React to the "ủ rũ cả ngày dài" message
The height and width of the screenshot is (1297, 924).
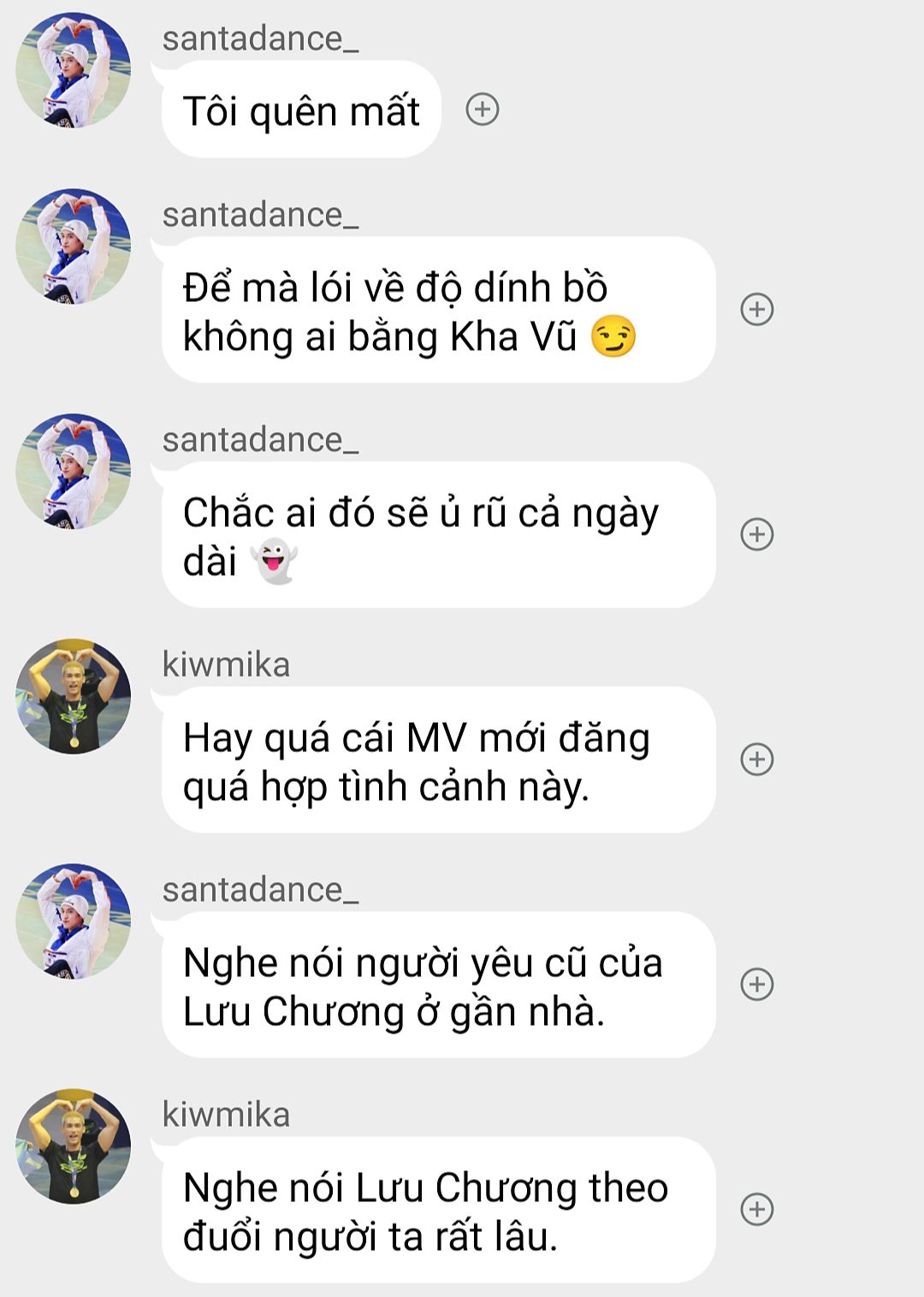click(757, 534)
